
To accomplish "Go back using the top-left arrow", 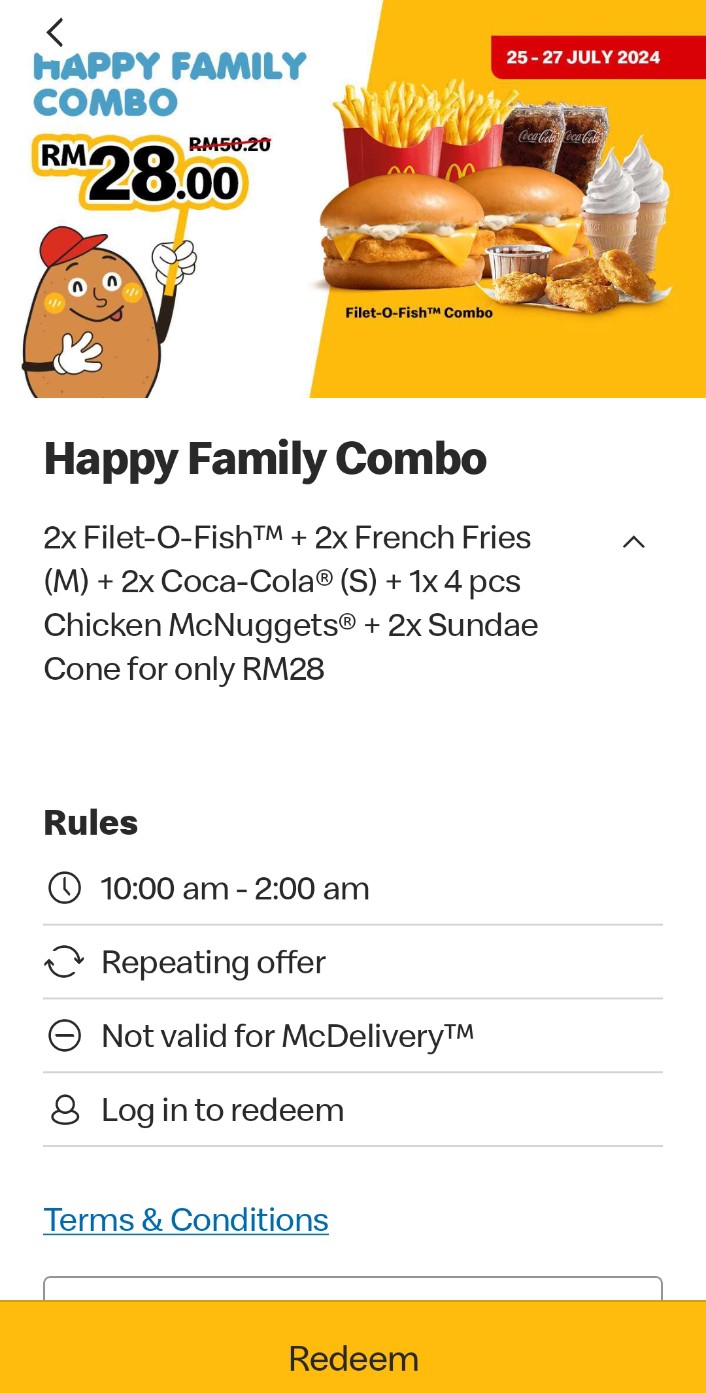I will 55,32.
